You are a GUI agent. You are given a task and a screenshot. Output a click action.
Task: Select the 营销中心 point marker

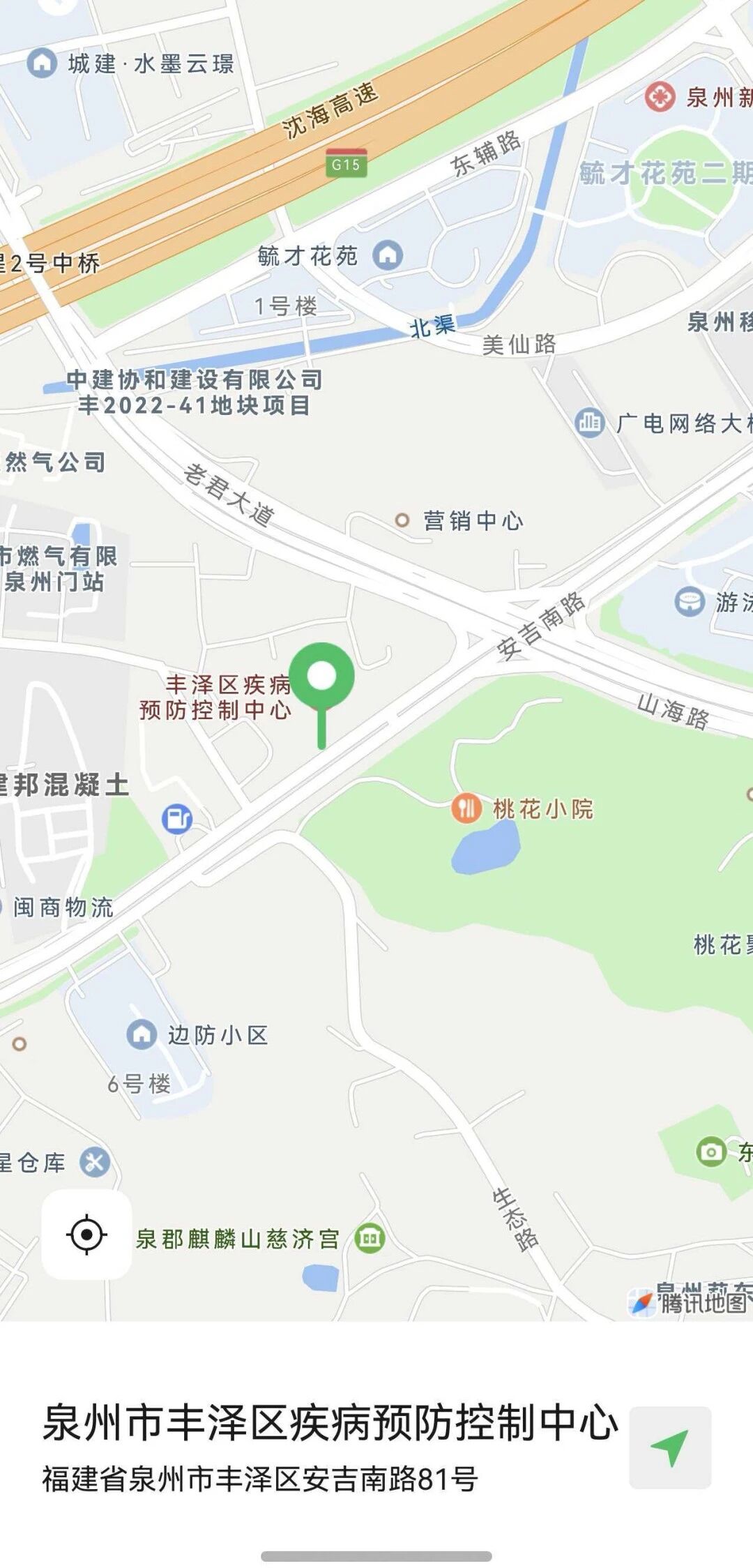[402, 520]
